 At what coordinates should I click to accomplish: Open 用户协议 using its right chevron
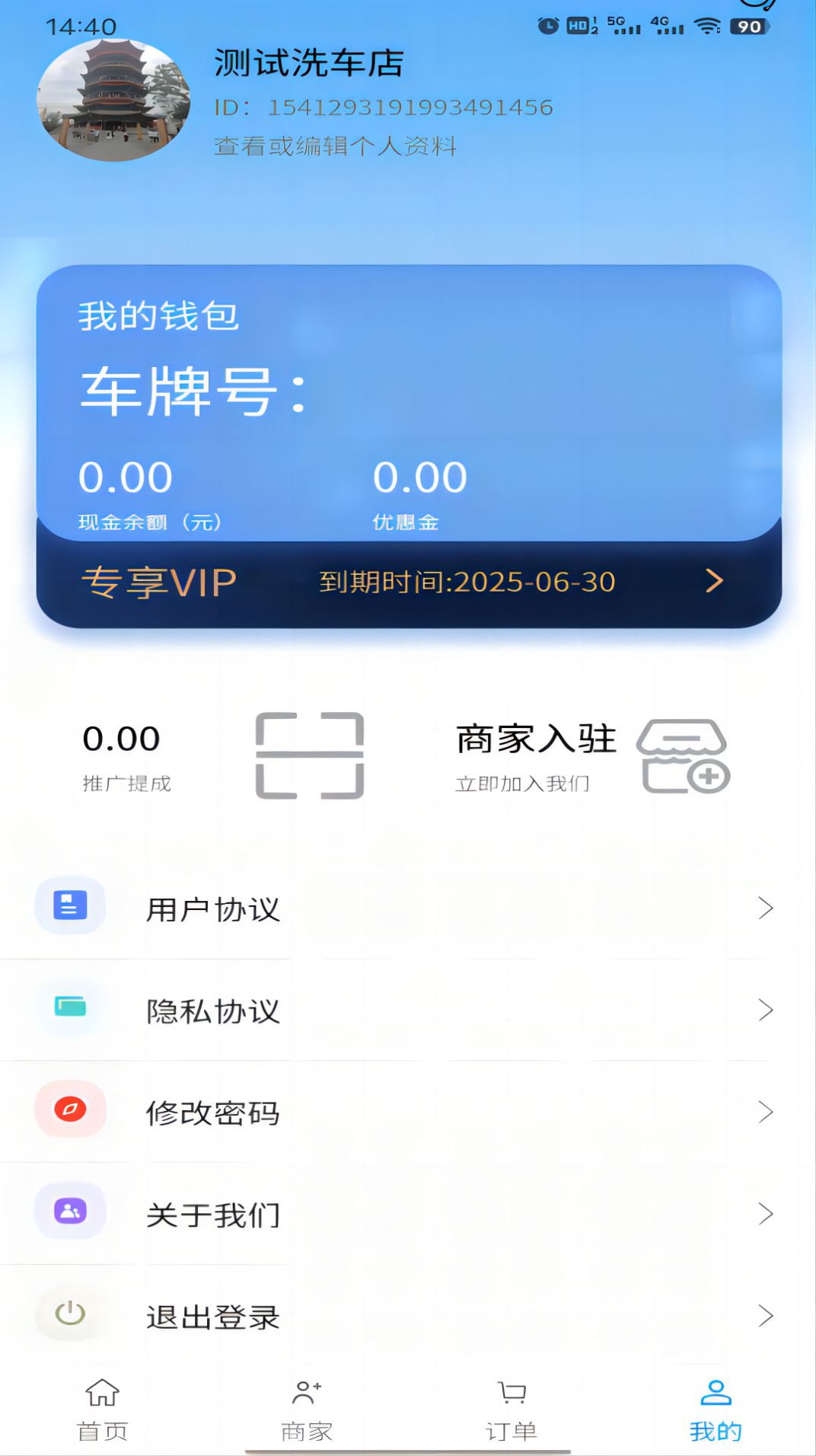pos(765,907)
